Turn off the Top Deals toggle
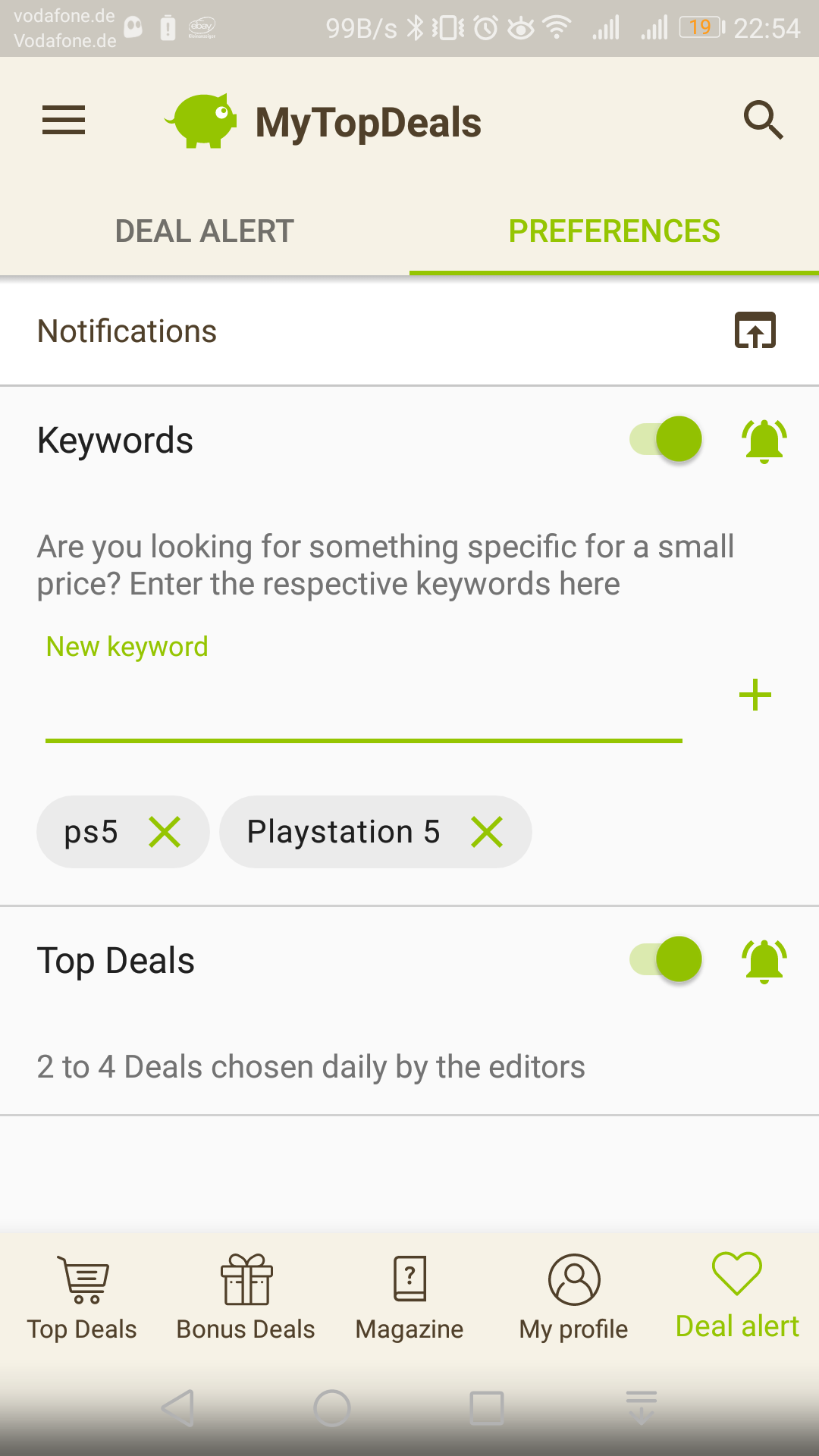Viewport: 819px width, 1456px height. coord(667,959)
